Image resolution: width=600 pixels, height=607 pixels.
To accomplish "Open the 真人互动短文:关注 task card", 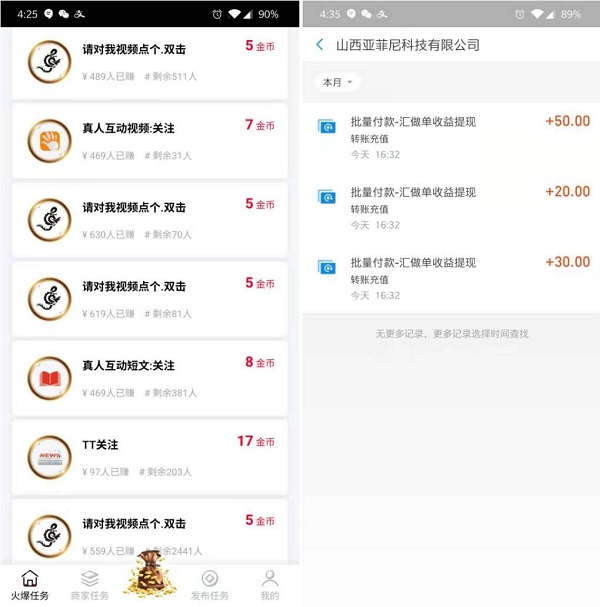I will point(149,378).
